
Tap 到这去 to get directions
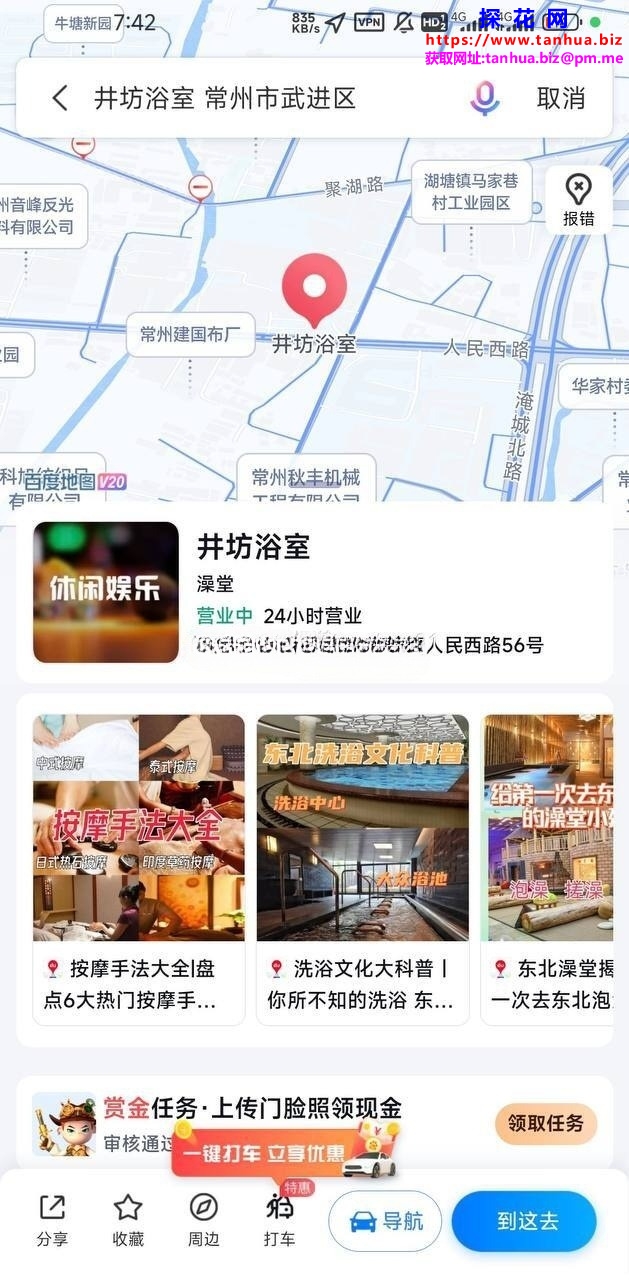(x=524, y=1221)
